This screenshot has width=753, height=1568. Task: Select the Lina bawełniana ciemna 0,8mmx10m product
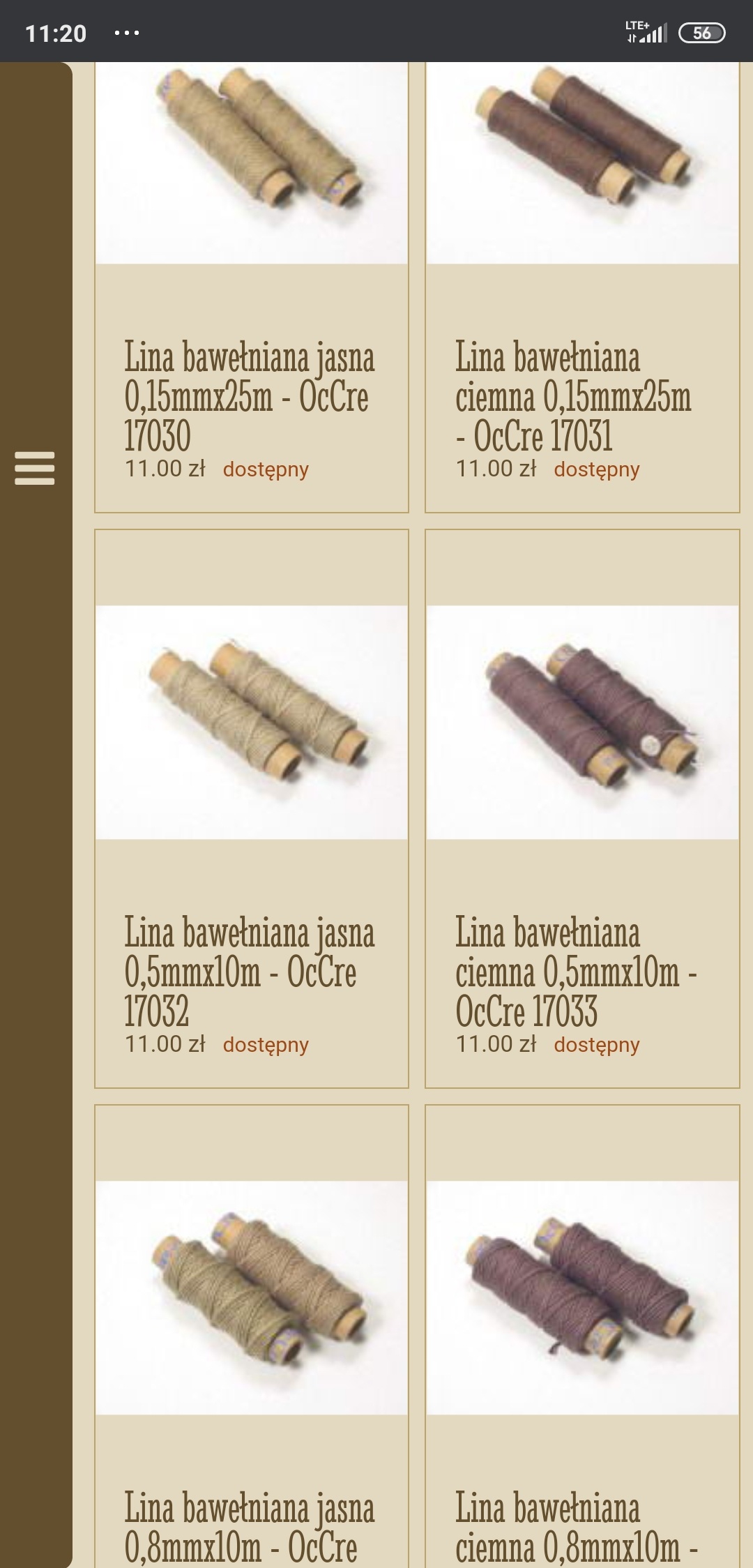[576, 1526]
